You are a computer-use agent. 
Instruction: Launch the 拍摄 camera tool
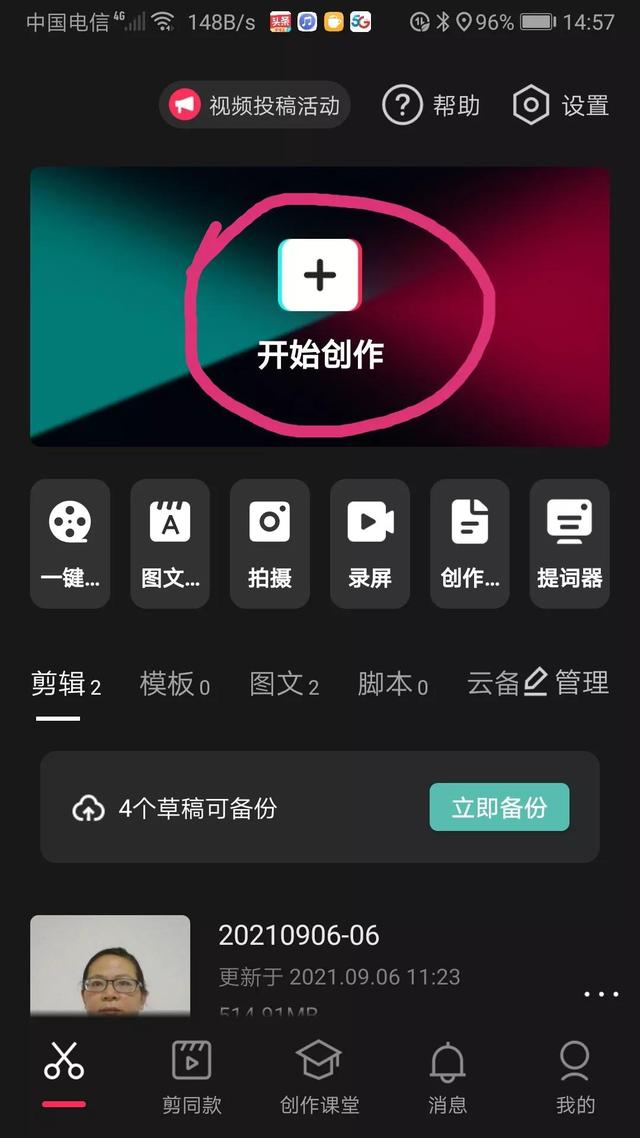point(270,543)
